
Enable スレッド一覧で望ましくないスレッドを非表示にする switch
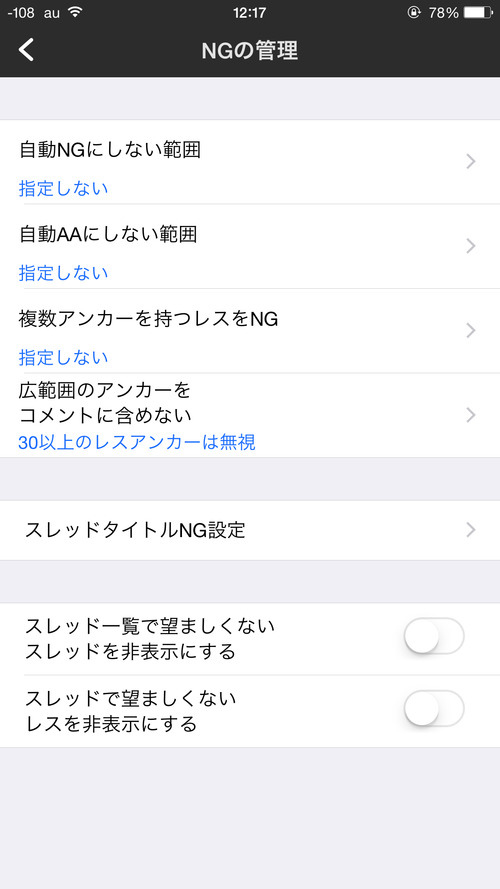click(434, 636)
